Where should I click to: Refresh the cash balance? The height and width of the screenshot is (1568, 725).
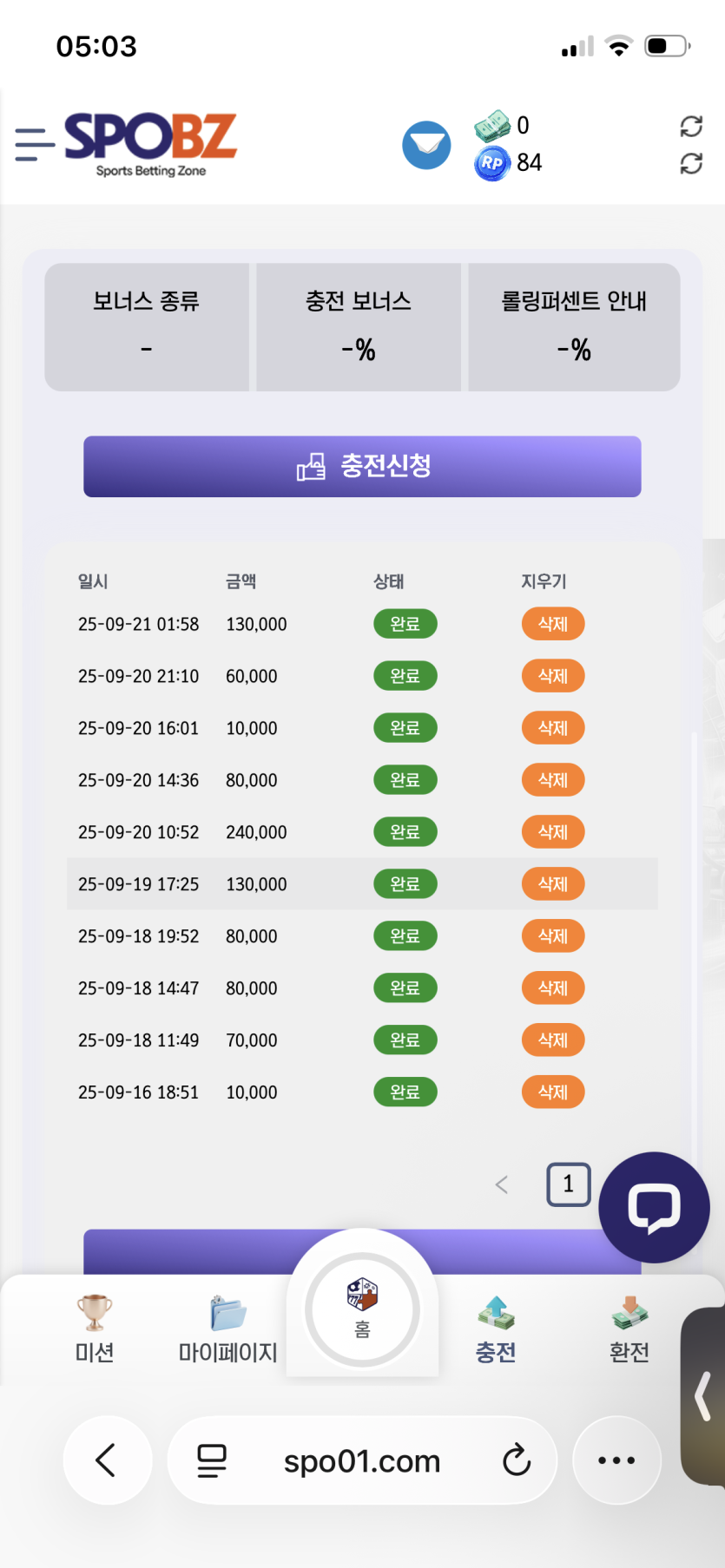(x=691, y=127)
